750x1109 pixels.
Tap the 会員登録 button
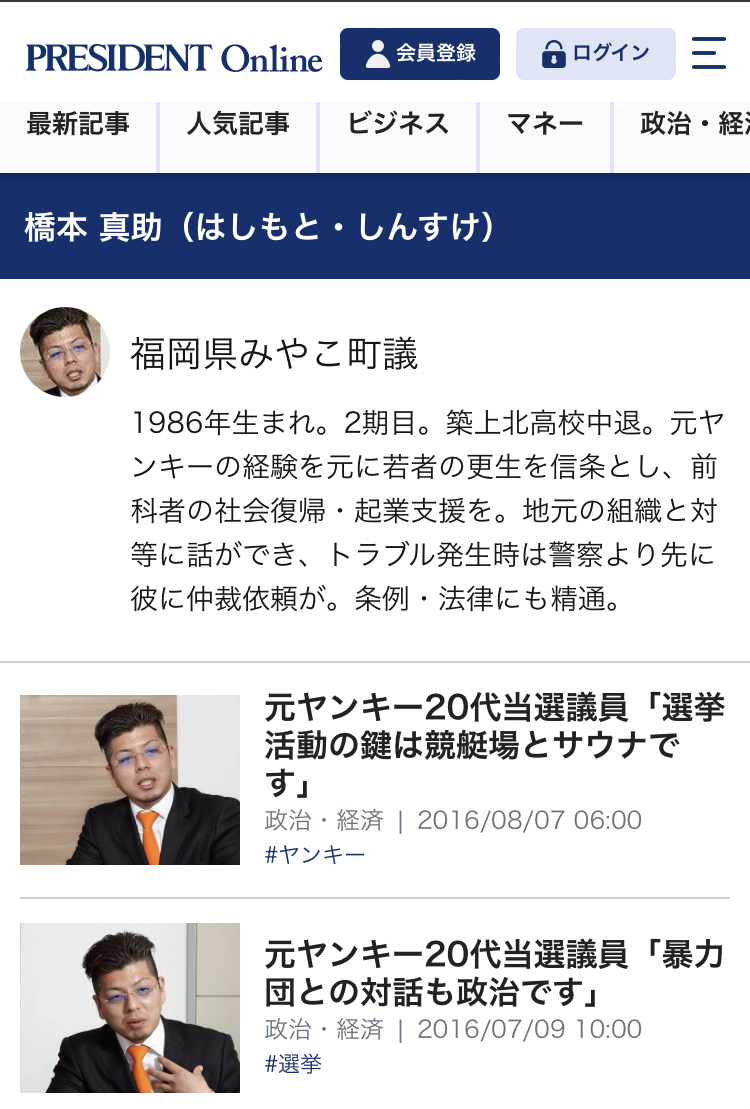[419, 54]
